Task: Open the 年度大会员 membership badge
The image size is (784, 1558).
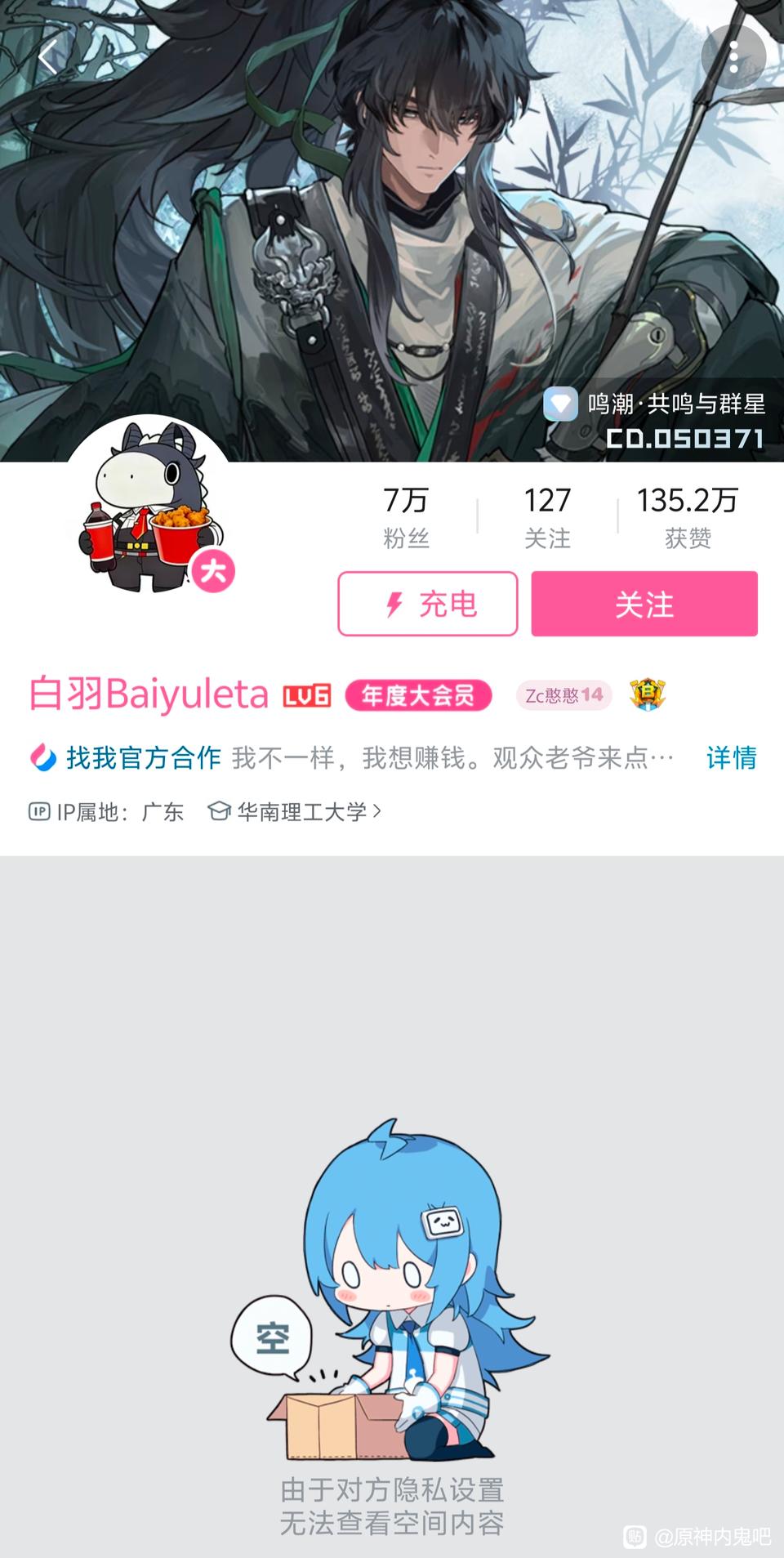Action: [418, 695]
